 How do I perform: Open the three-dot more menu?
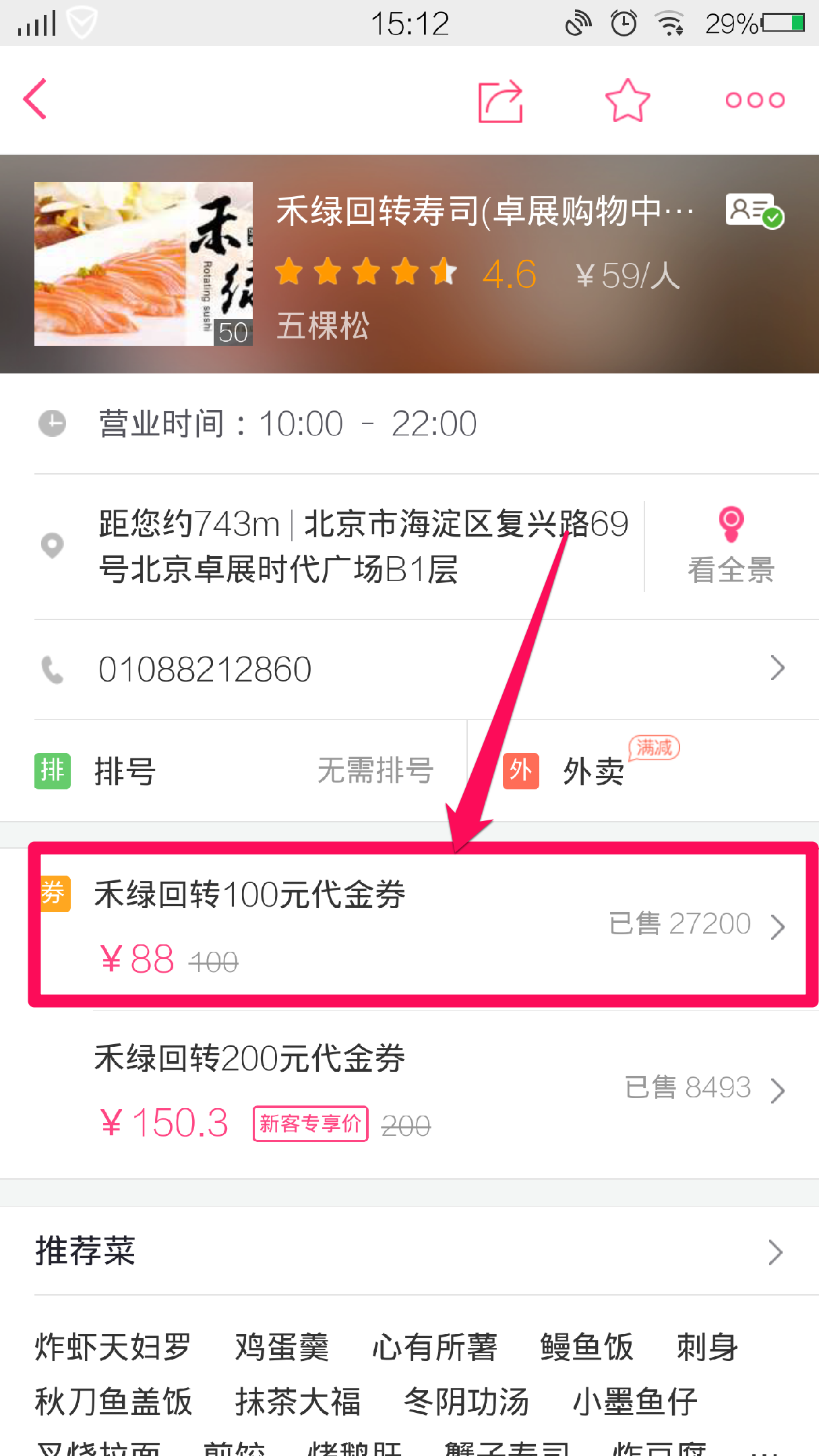point(754,100)
